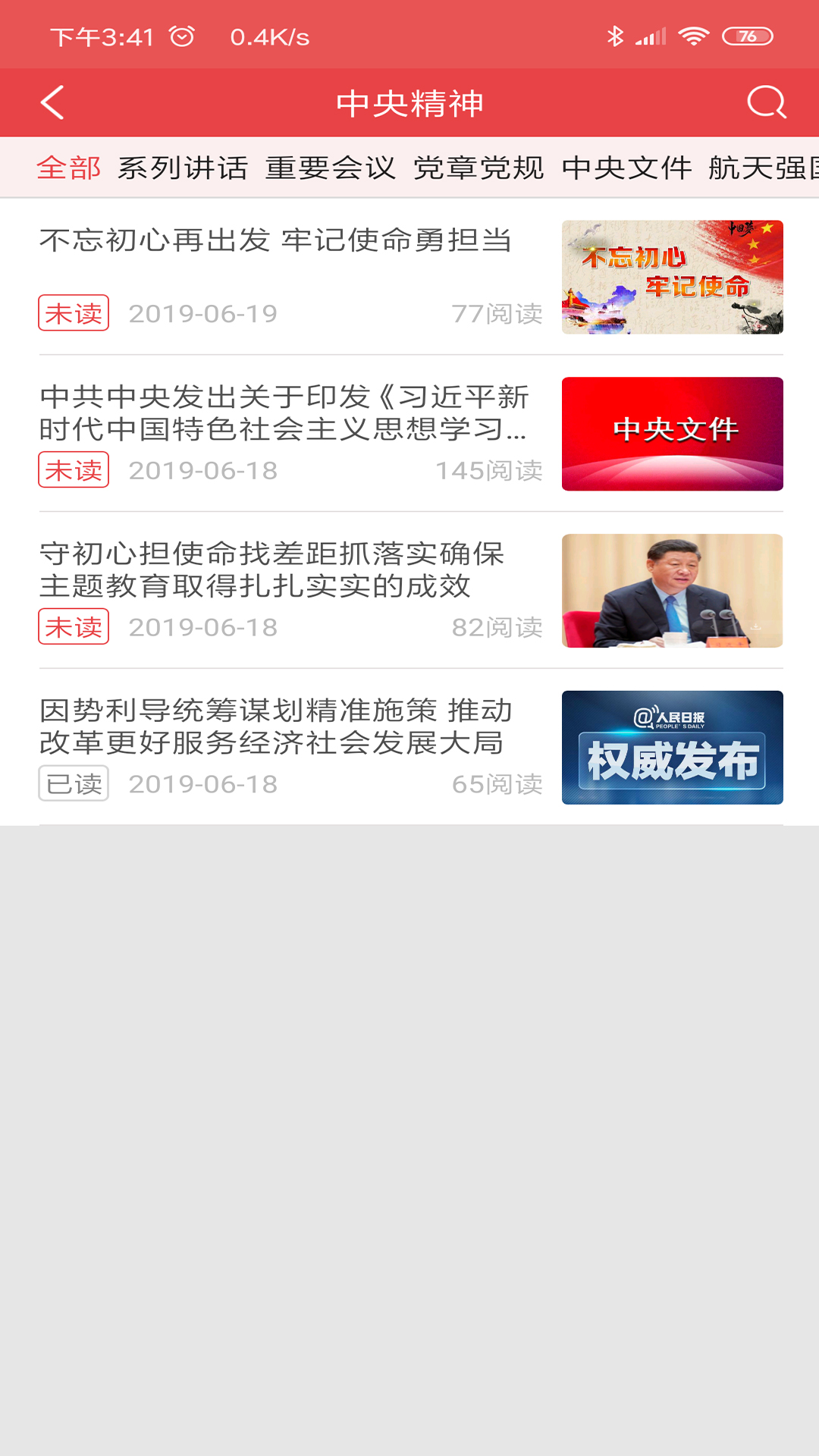This screenshot has width=819, height=1456.
Task: Open the 党章党规 tab
Action: (x=479, y=168)
